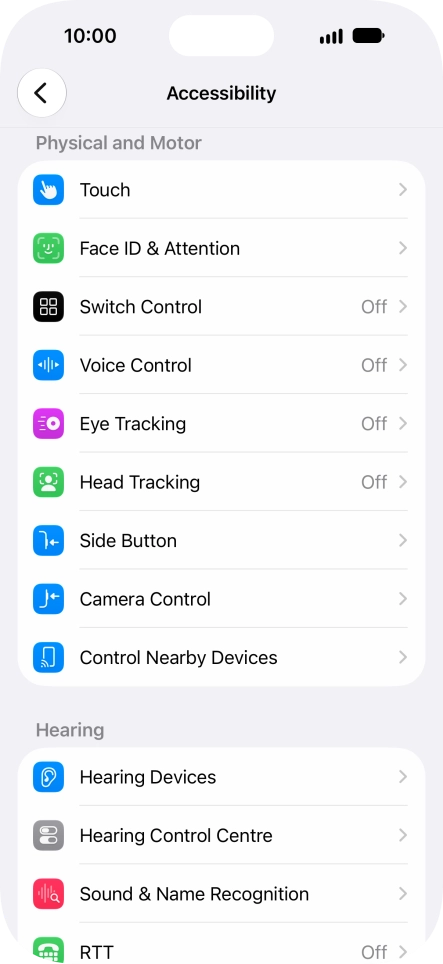Open Control Nearby Devices
Viewport: 443px width, 964px height.
tap(221, 657)
